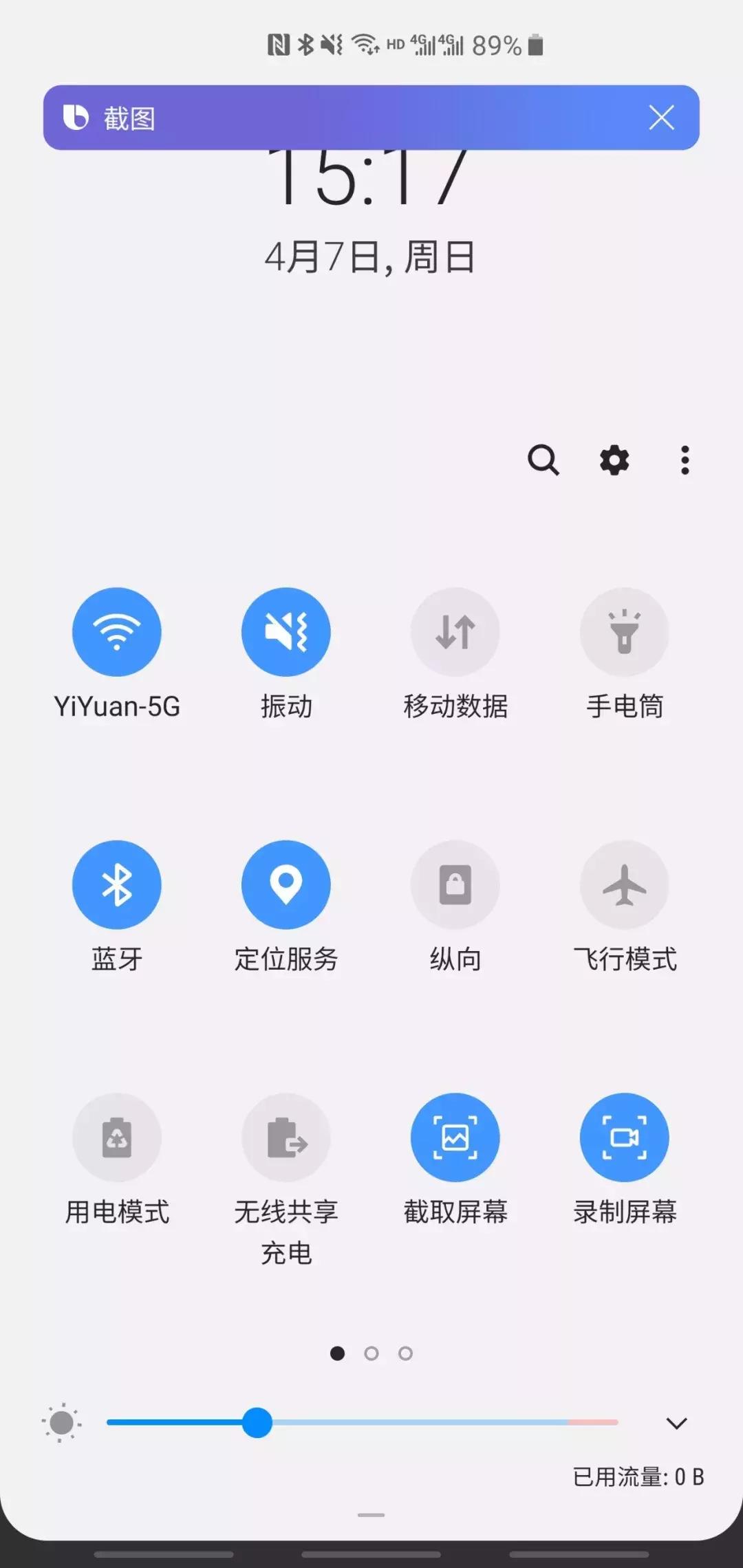Screen dimensions: 743x1568
Task: Select the screen record tile
Action: tap(624, 1137)
